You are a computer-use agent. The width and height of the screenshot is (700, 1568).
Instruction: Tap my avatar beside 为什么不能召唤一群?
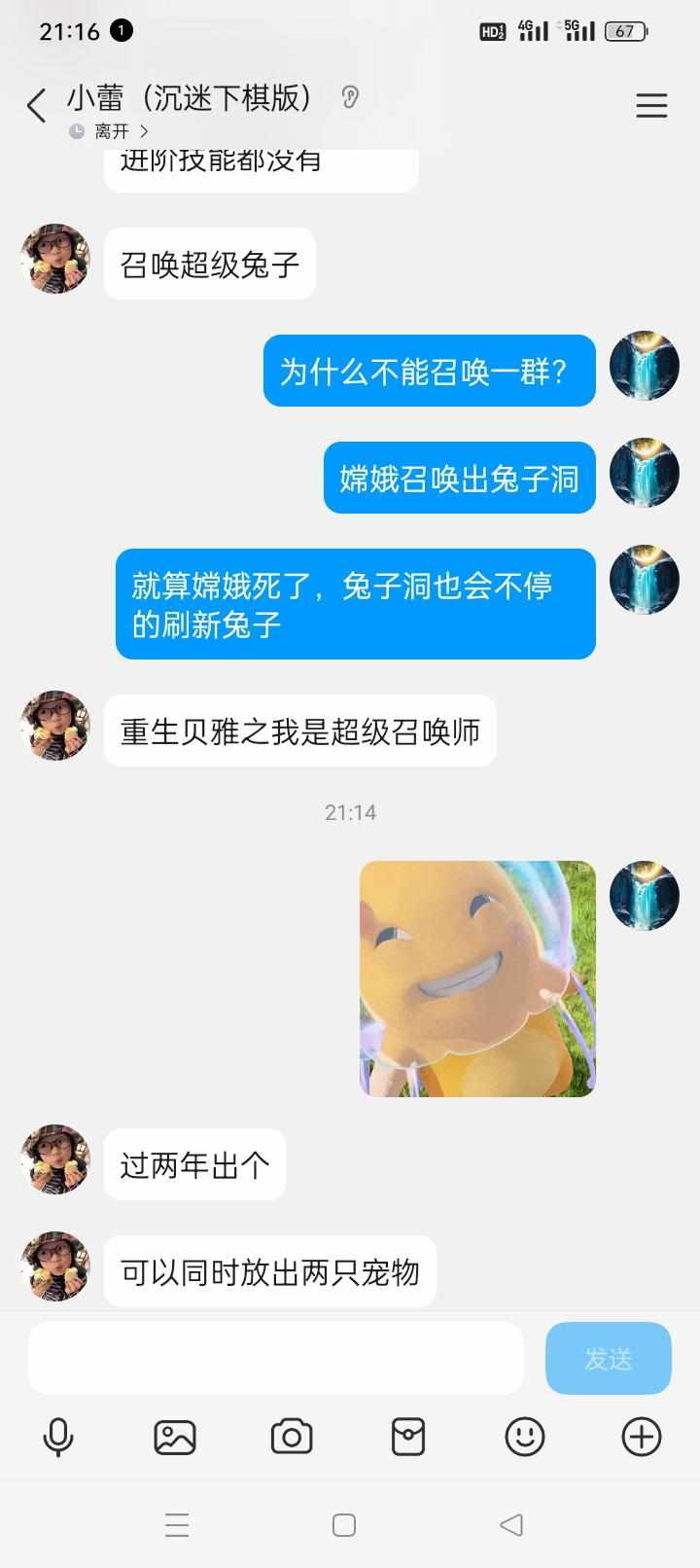[644, 366]
